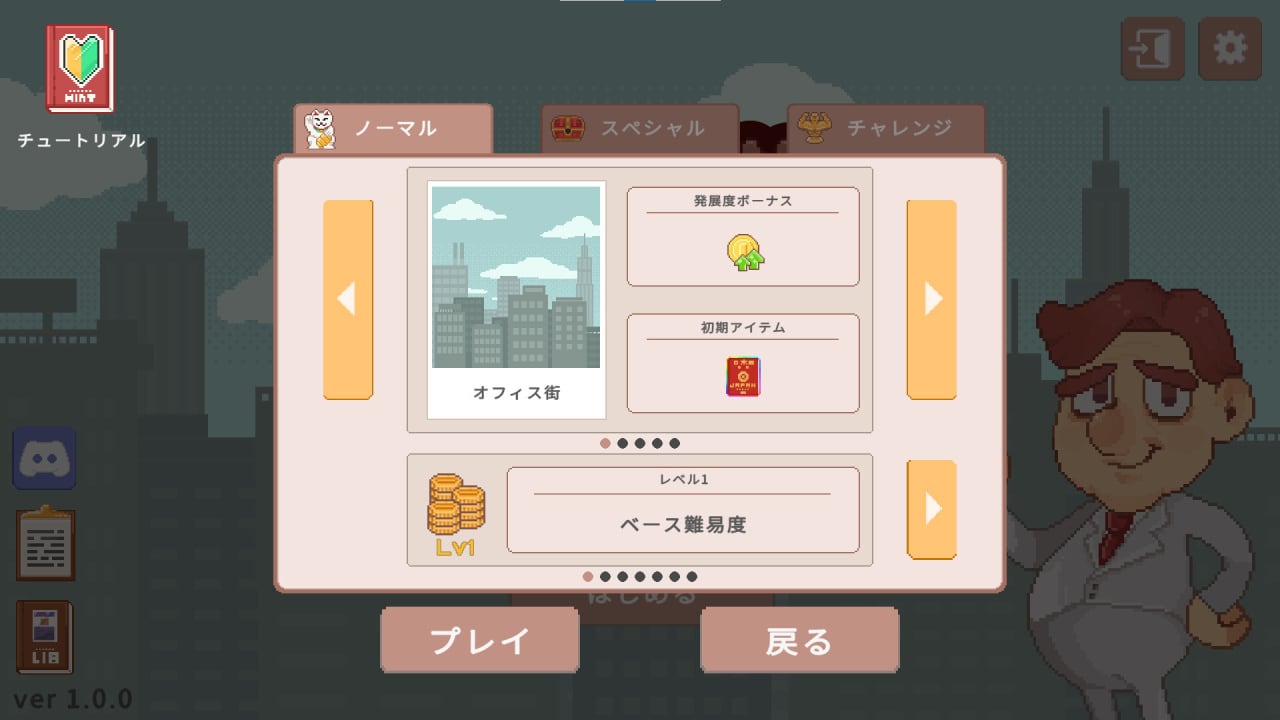
Task: Switch to the チャレンジ tab
Action: tap(886, 129)
